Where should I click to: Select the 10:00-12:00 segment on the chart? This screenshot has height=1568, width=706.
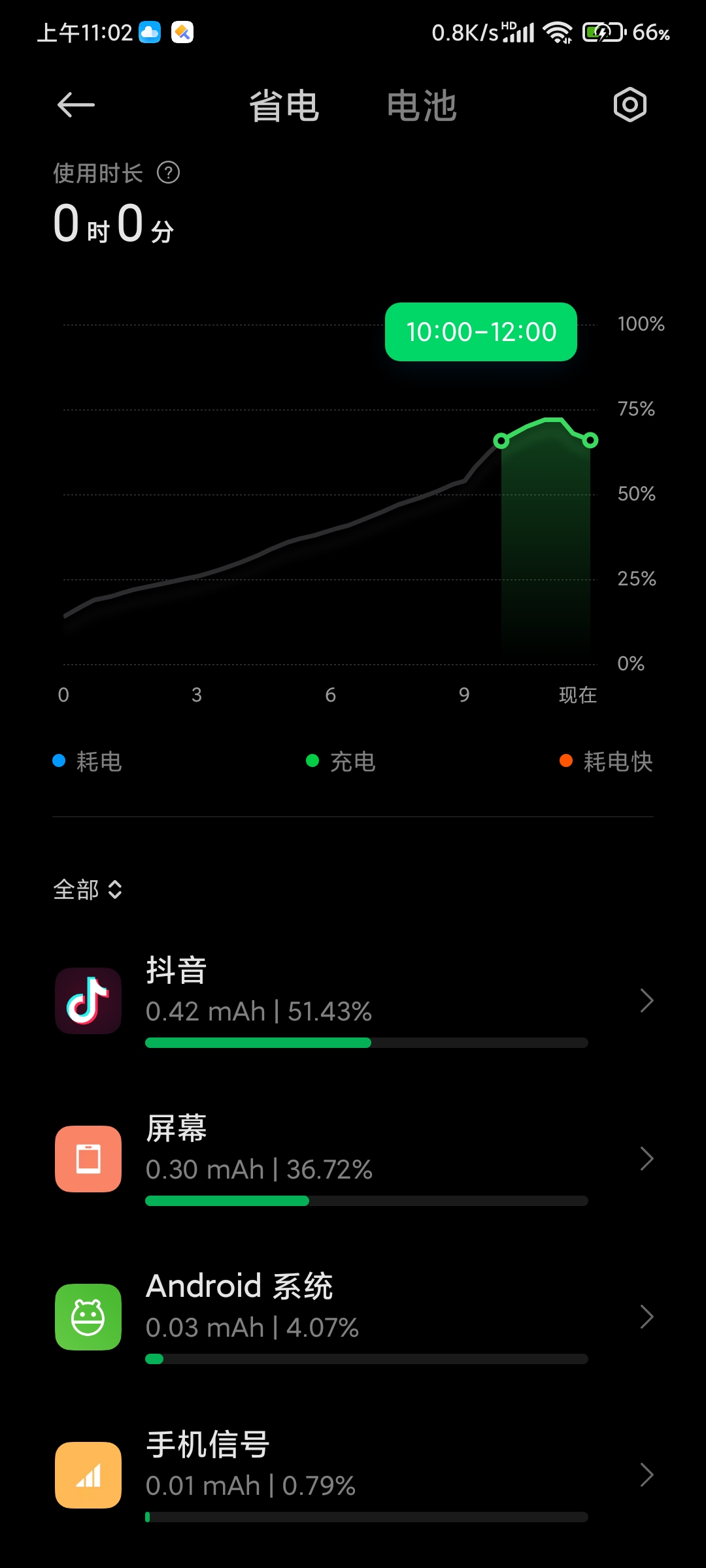pos(545,542)
